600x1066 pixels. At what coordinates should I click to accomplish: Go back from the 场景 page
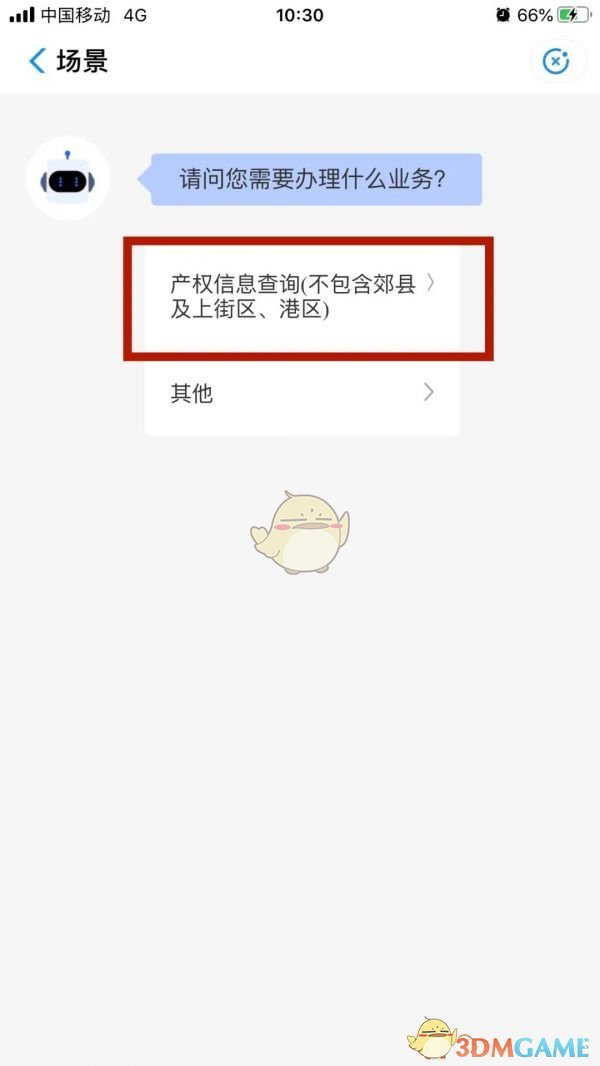pos(38,61)
